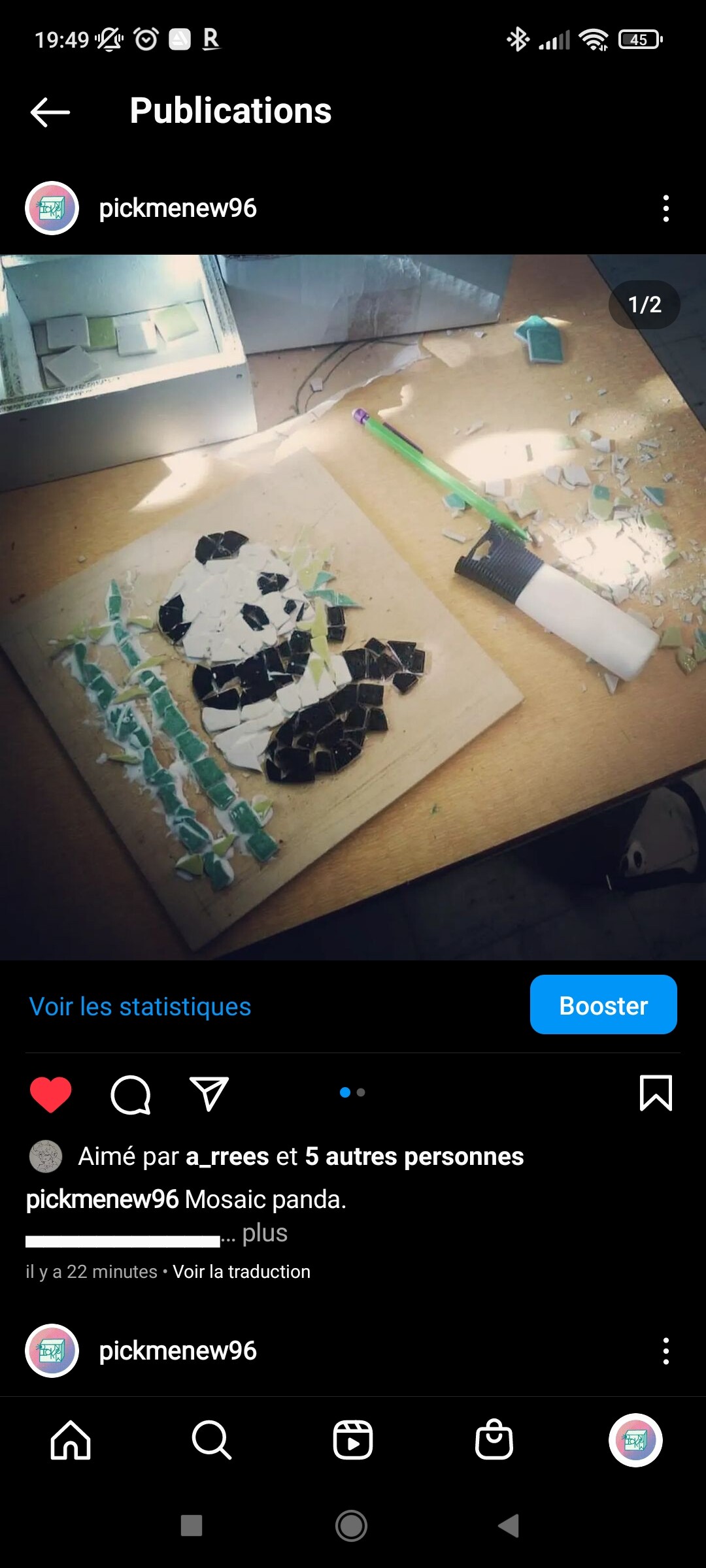Open pickmenew96 profile picture thumbnail
Image resolution: width=706 pixels, height=1568 pixels.
52,208
